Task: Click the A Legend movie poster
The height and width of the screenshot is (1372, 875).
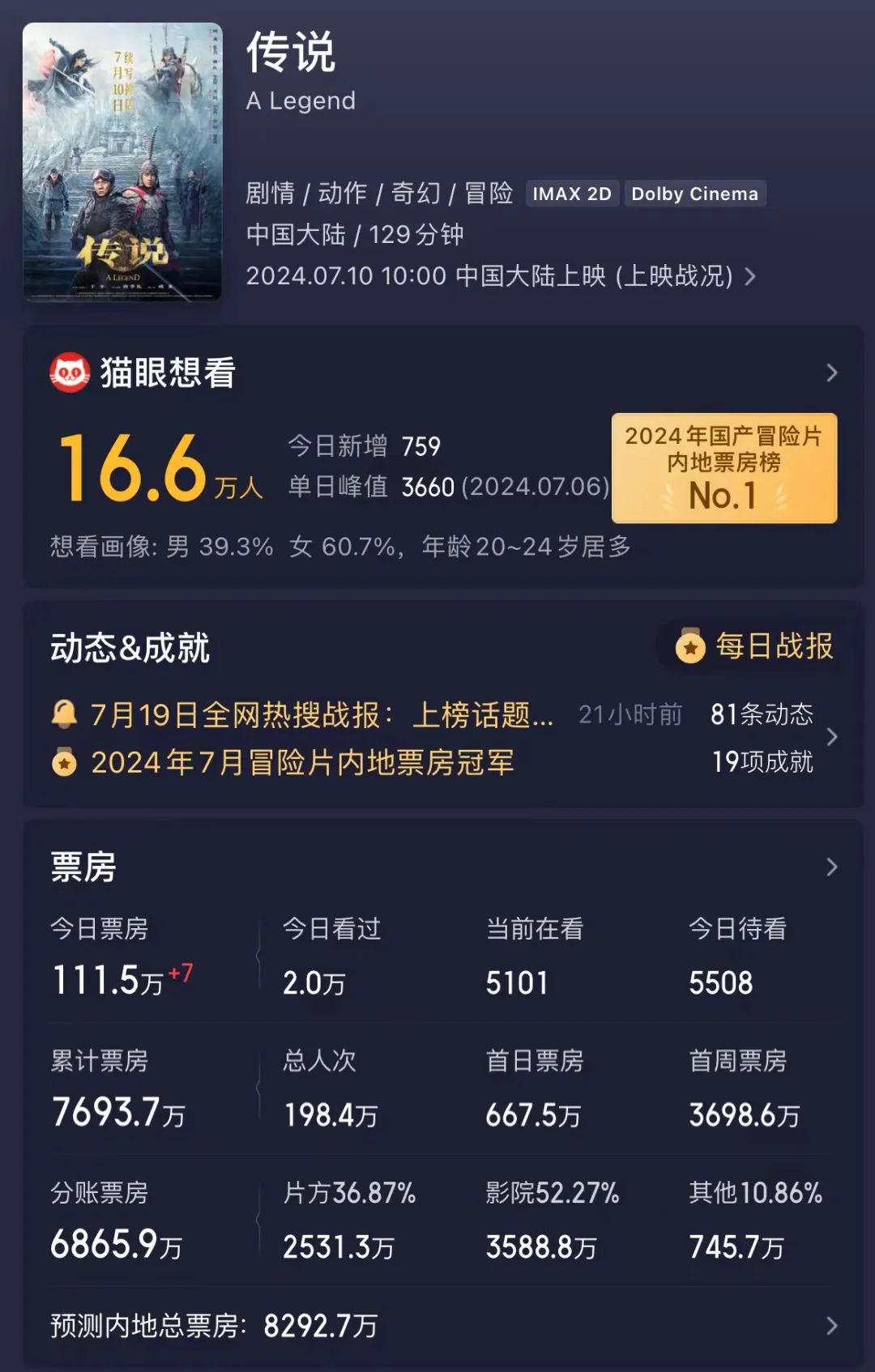Action: [x=122, y=162]
